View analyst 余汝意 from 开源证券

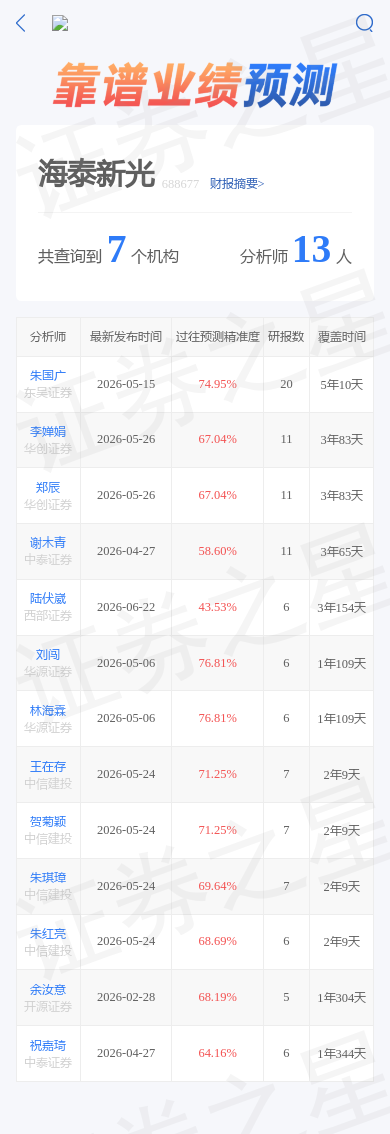[x=48, y=989]
